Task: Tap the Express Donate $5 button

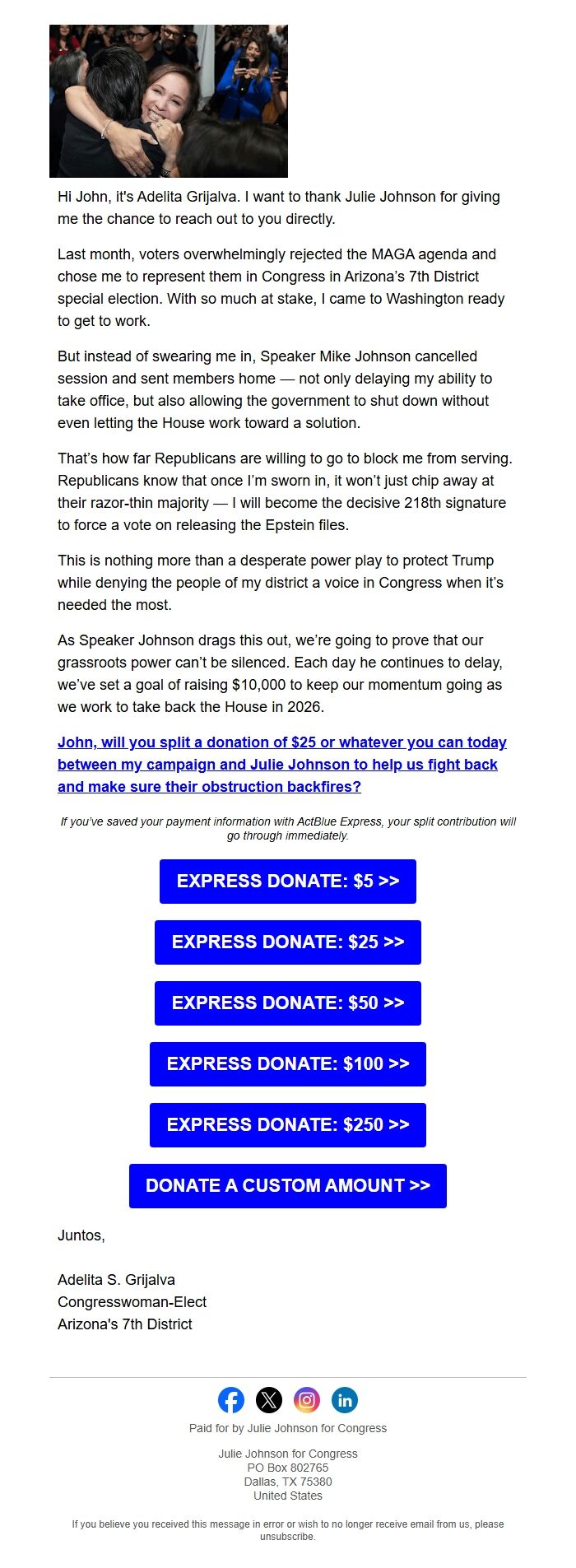Action: pyautogui.click(x=287, y=881)
